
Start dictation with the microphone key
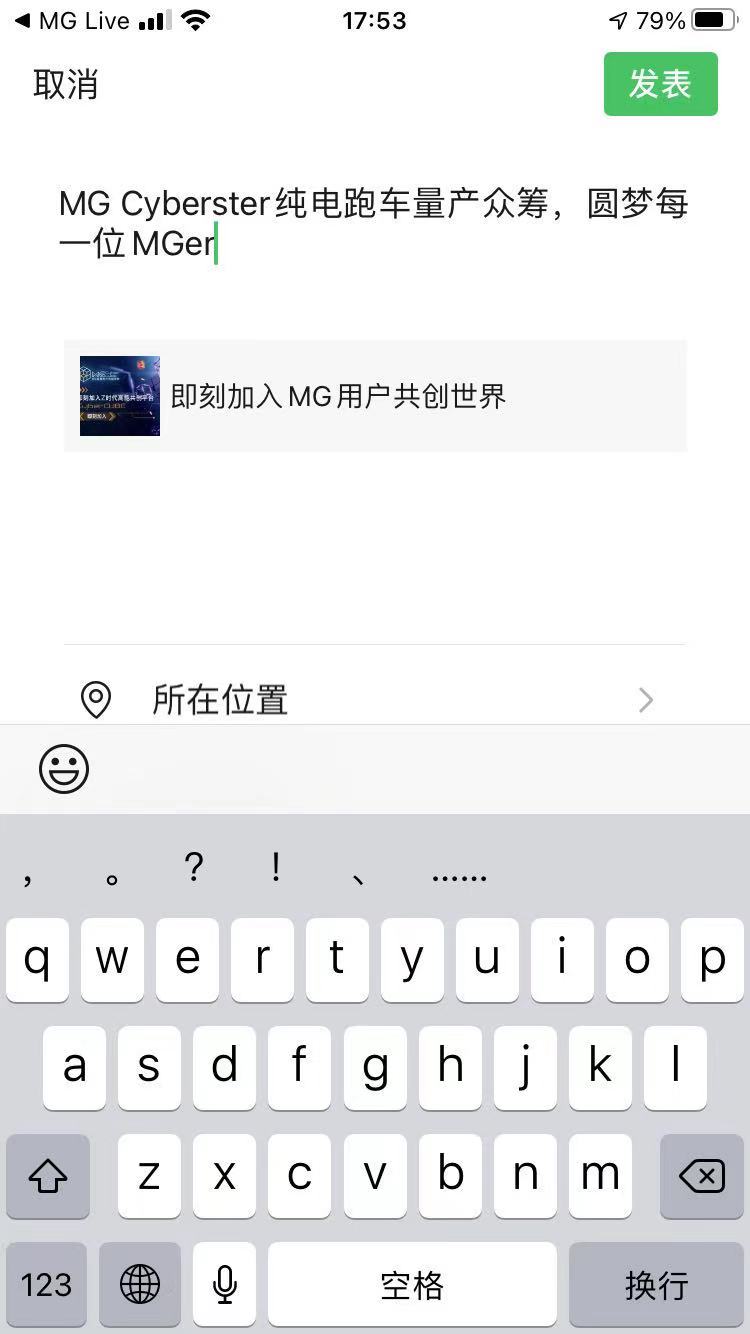pyautogui.click(x=225, y=1285)
